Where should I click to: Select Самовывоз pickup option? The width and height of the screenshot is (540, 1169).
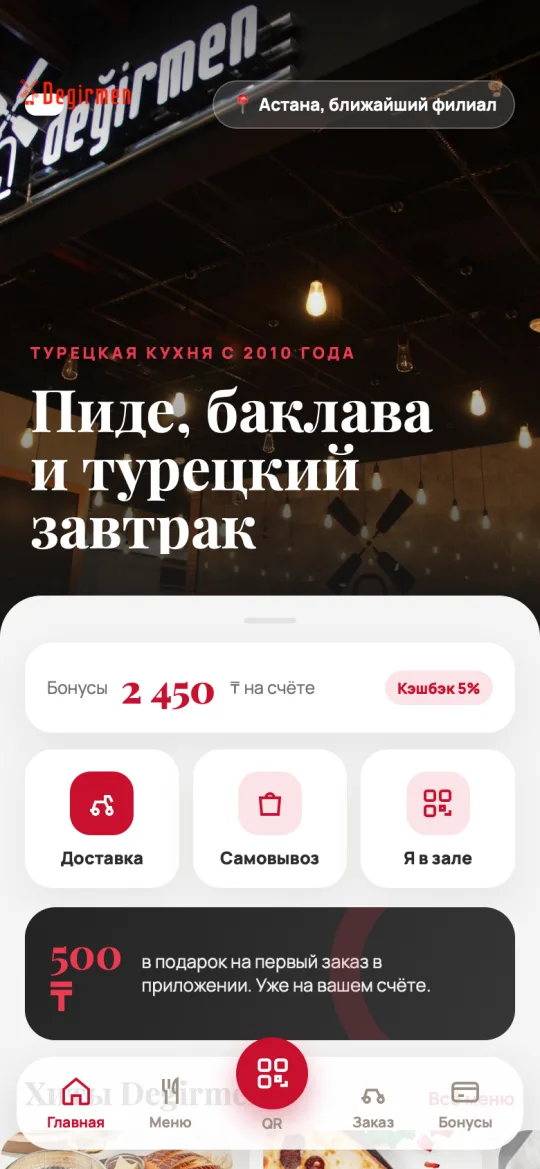point(270,819)
